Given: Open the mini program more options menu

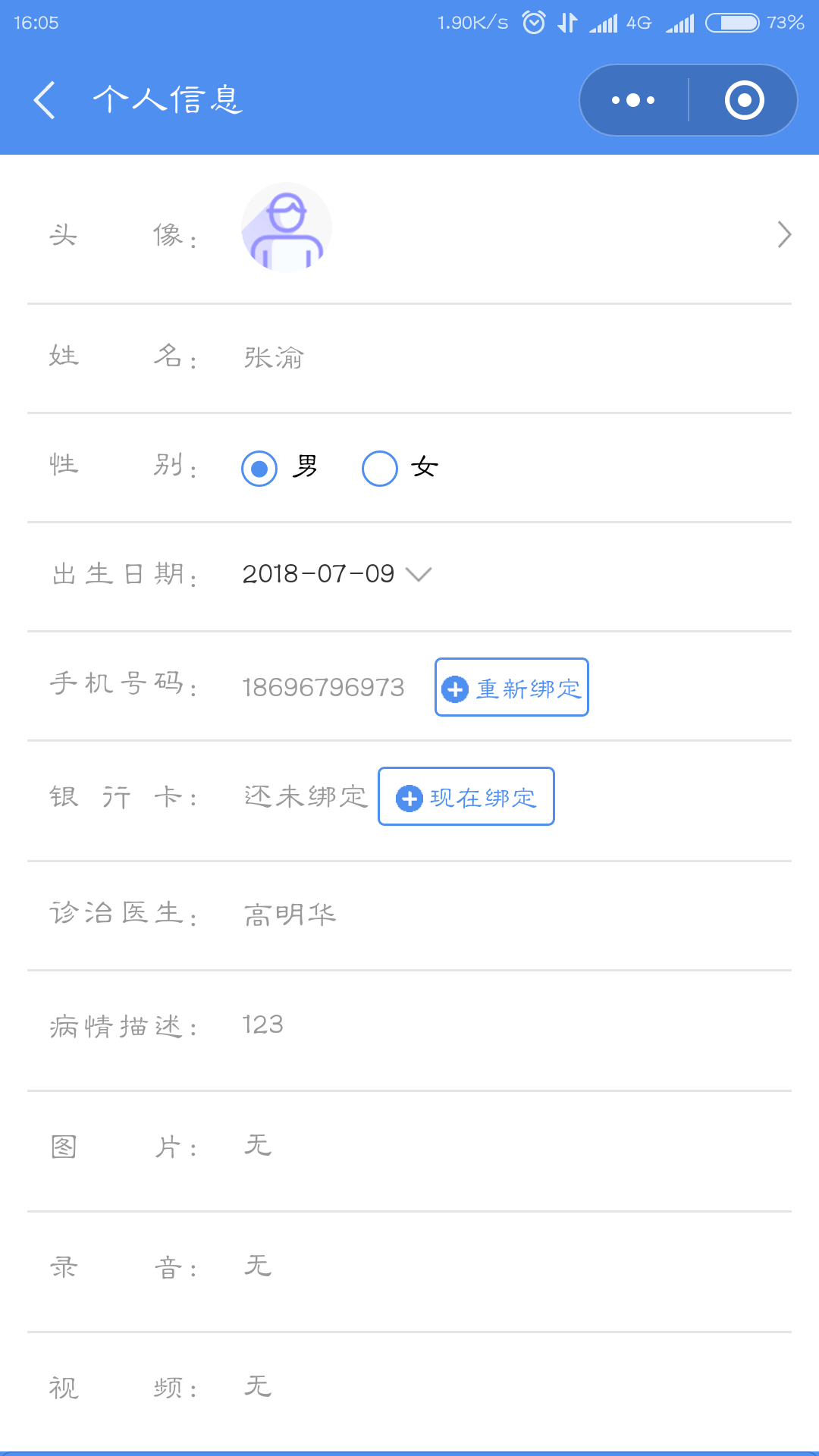Looking at the screenshot, I should (633, 100).
